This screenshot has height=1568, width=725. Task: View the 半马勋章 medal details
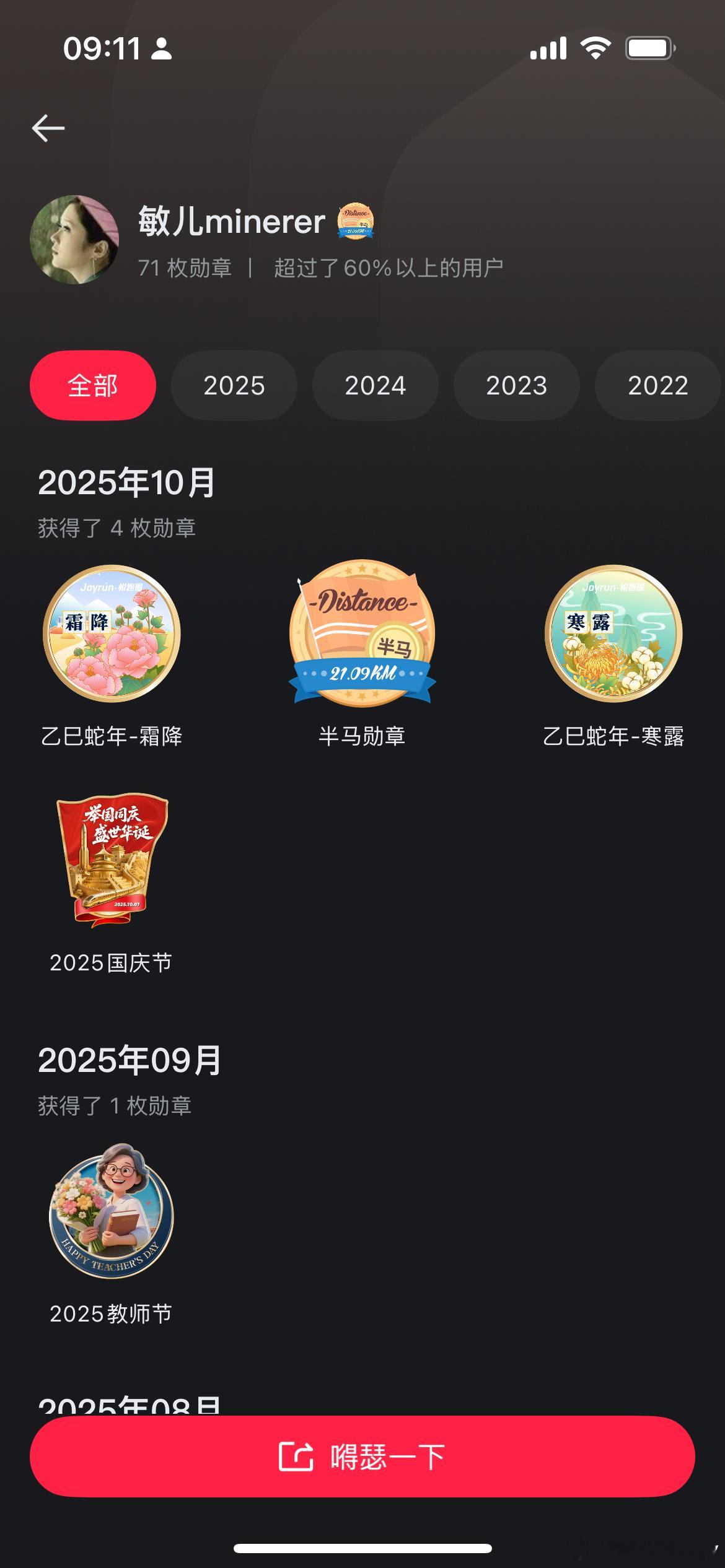click(x=362, y=634)
